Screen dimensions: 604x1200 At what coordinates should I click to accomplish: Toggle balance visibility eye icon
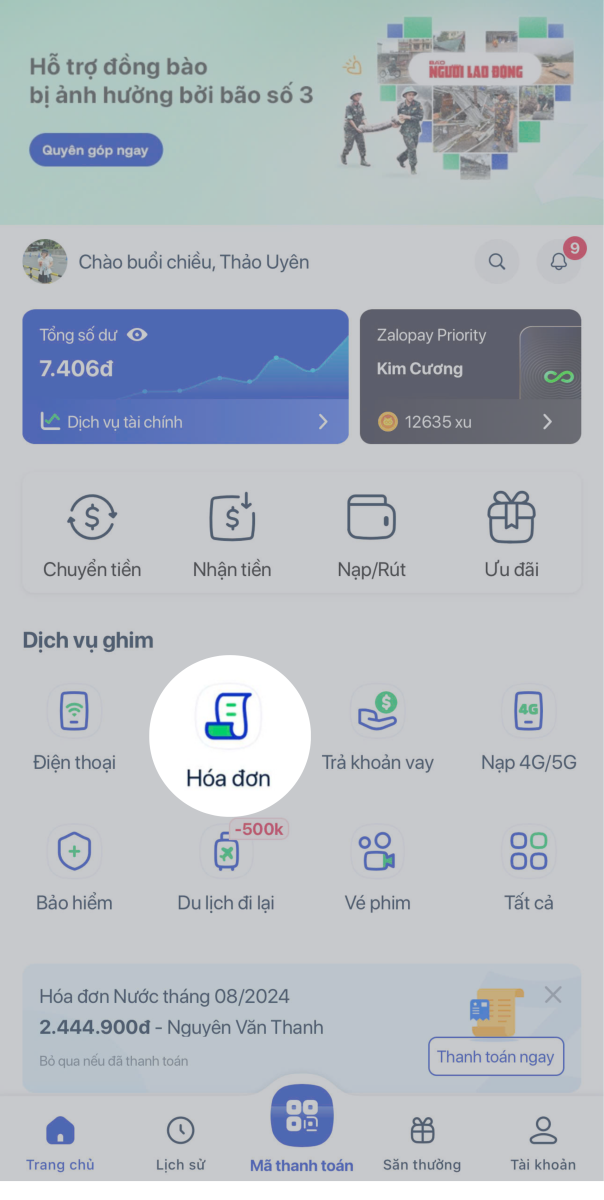click(137, 335)
